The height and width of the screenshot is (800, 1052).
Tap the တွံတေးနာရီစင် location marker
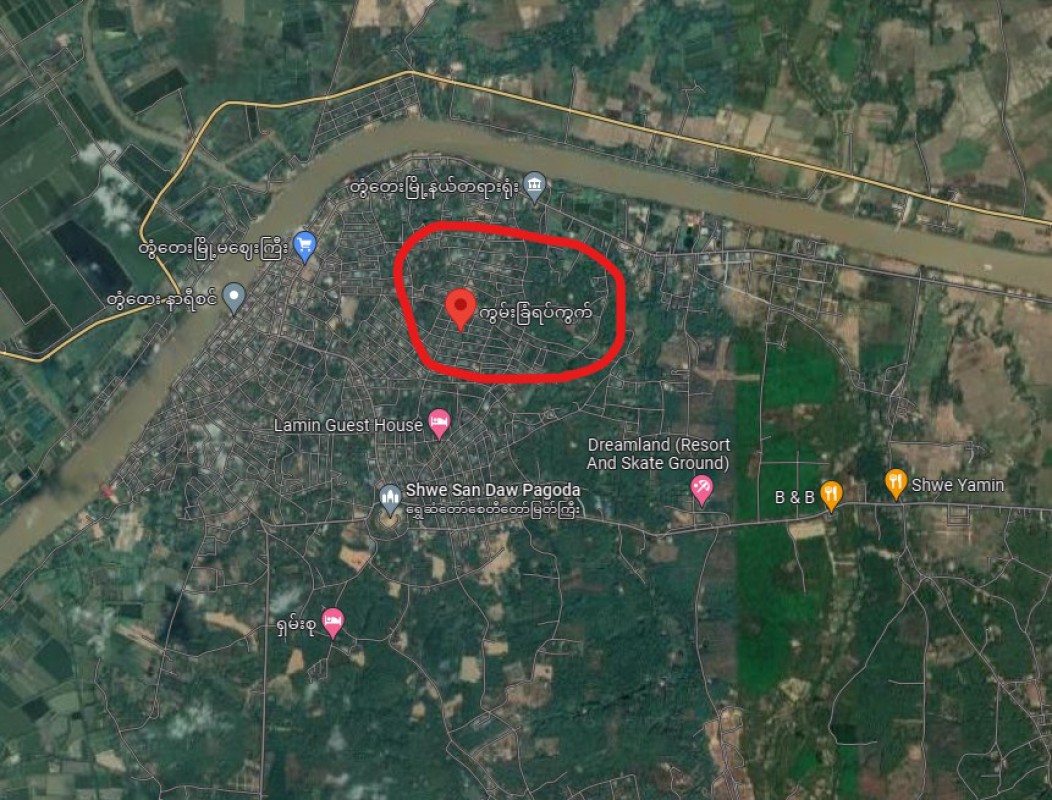(x=234, y=297)
